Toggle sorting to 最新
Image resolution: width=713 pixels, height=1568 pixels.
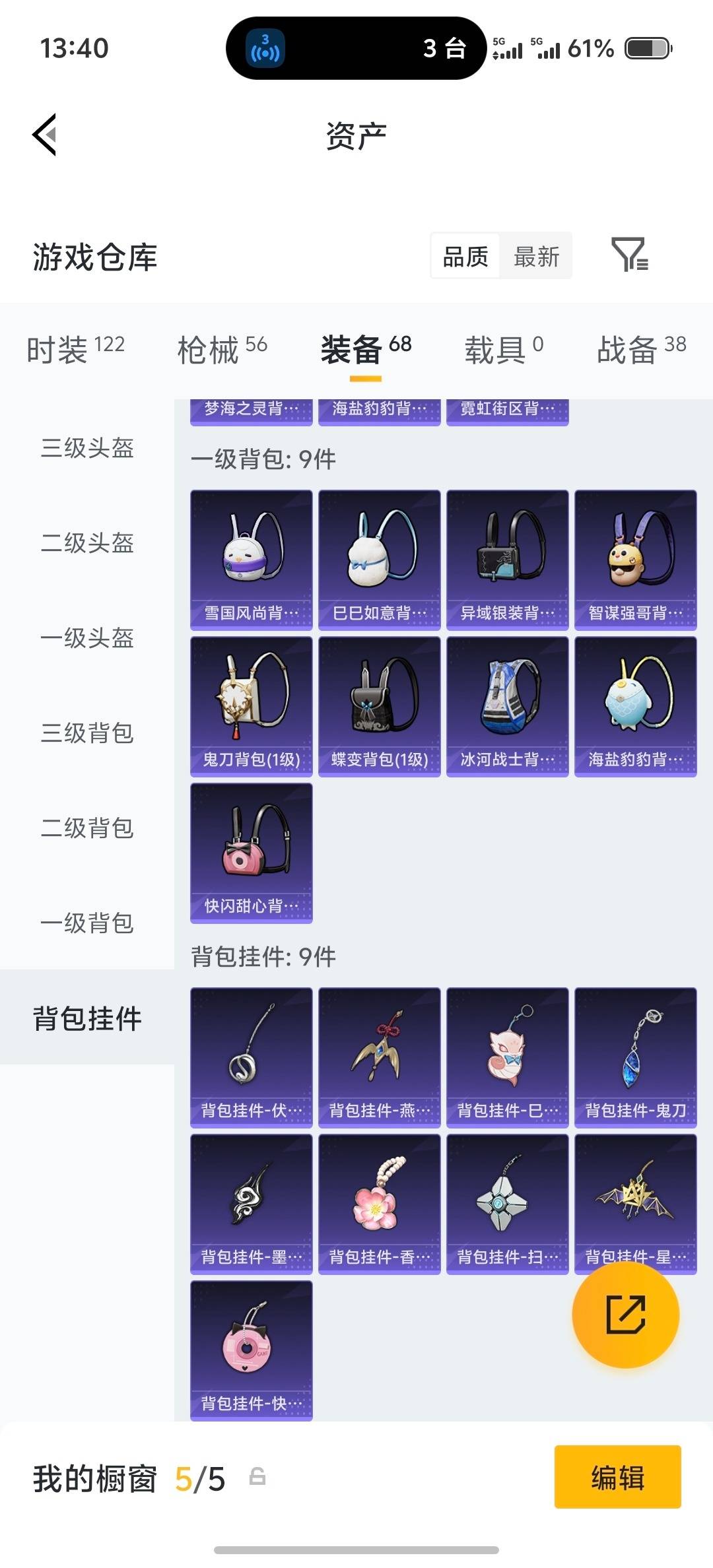(537, 256)
